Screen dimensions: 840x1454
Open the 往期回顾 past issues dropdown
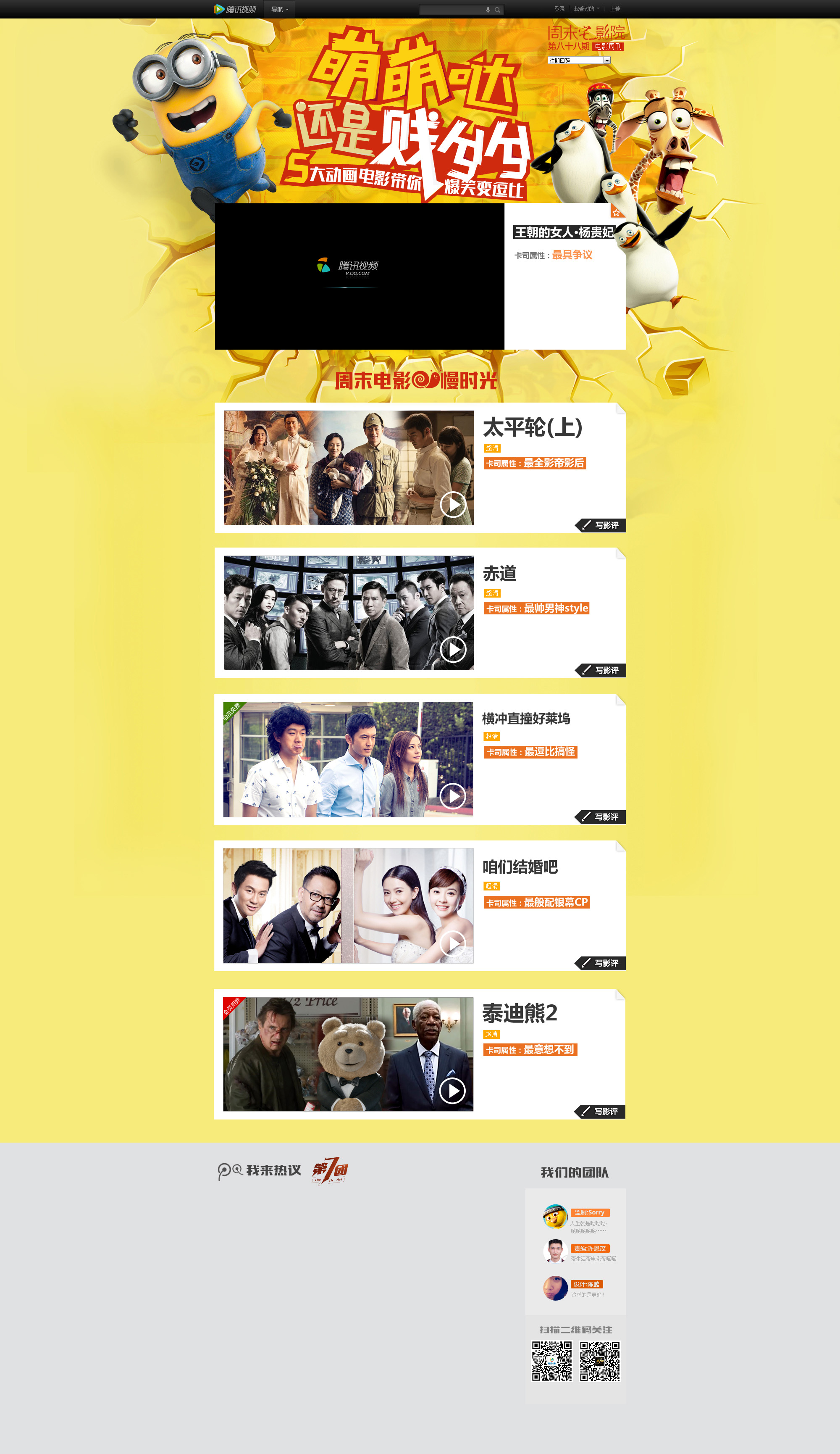click(x=579, y=61)
